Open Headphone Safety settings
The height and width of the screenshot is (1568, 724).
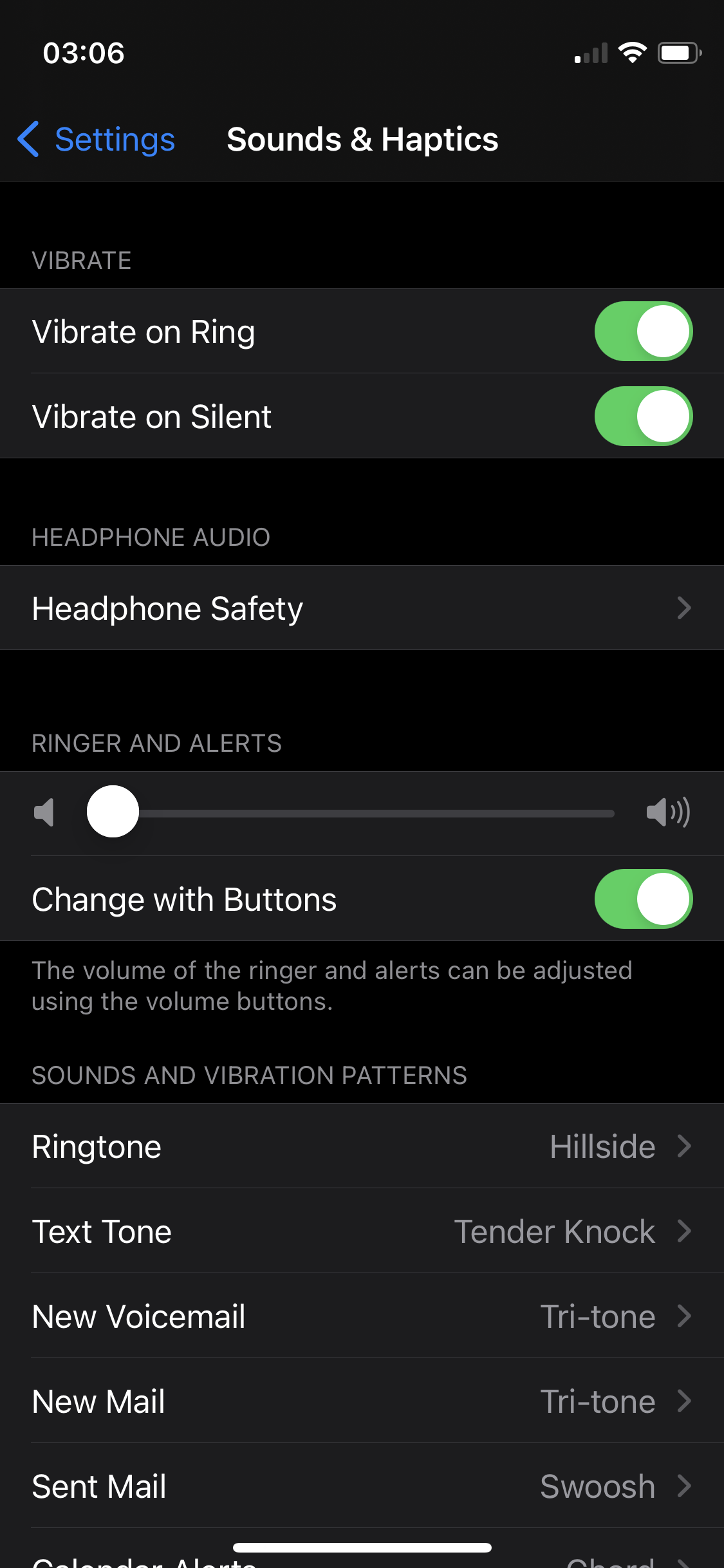362,608
